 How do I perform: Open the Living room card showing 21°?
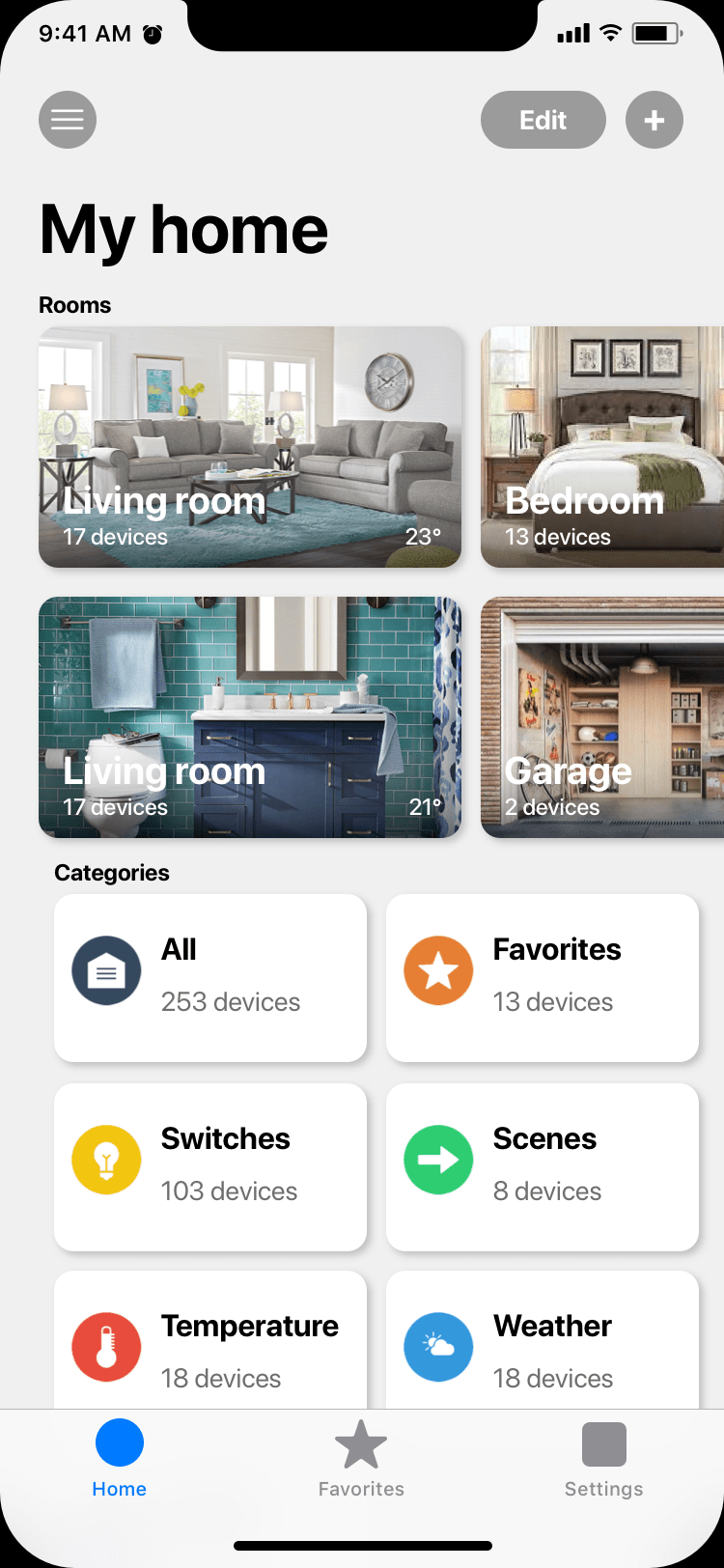(250, 717)
